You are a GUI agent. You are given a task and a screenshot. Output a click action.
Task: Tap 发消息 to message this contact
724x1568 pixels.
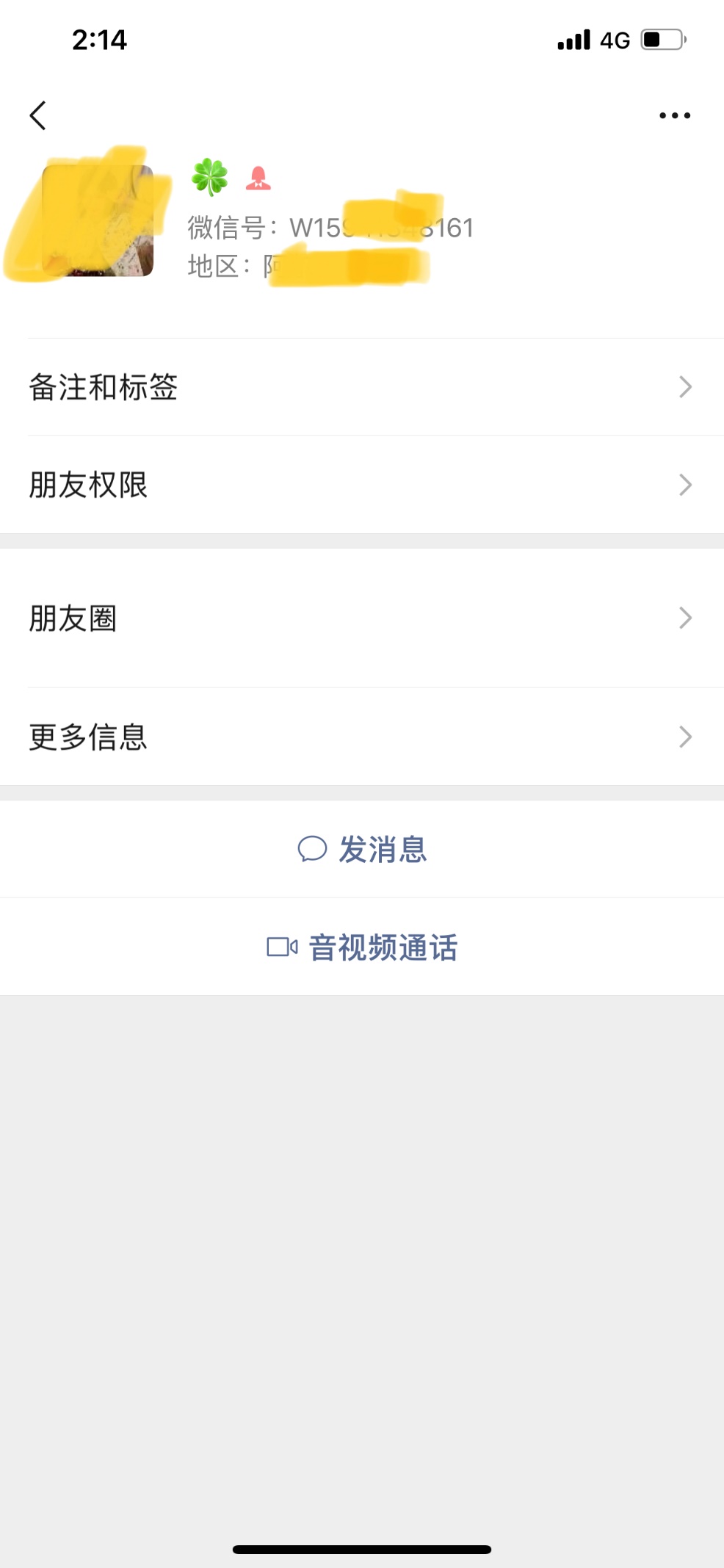coord(363,849)
